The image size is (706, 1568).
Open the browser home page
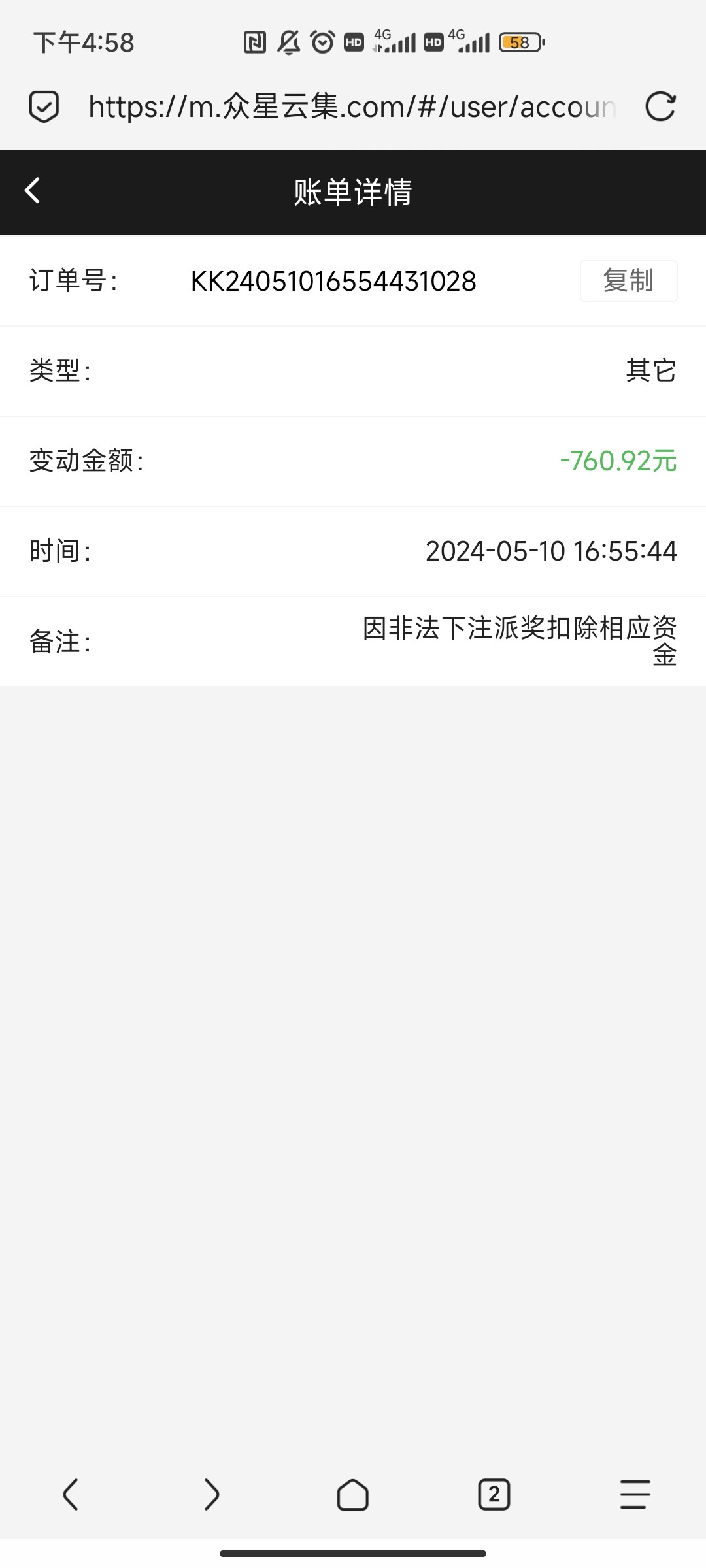[353, 1494]
